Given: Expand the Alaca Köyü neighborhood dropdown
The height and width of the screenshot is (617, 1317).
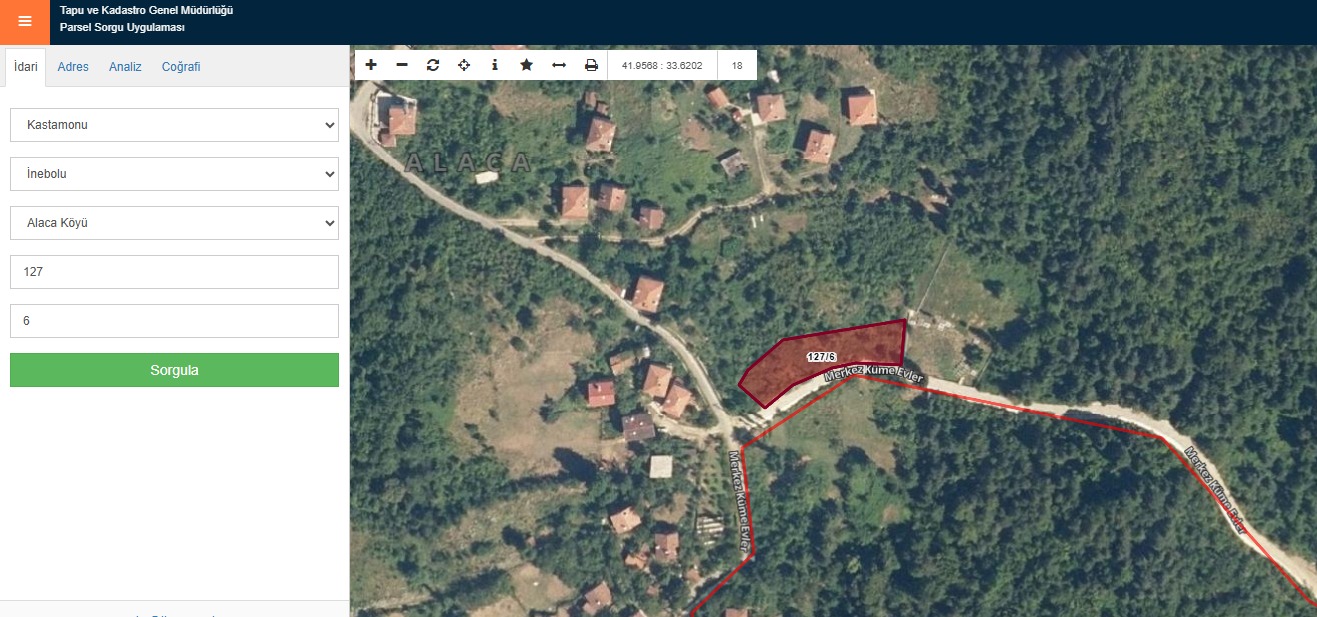Looking at the screenshot, I should coord(174,223).
